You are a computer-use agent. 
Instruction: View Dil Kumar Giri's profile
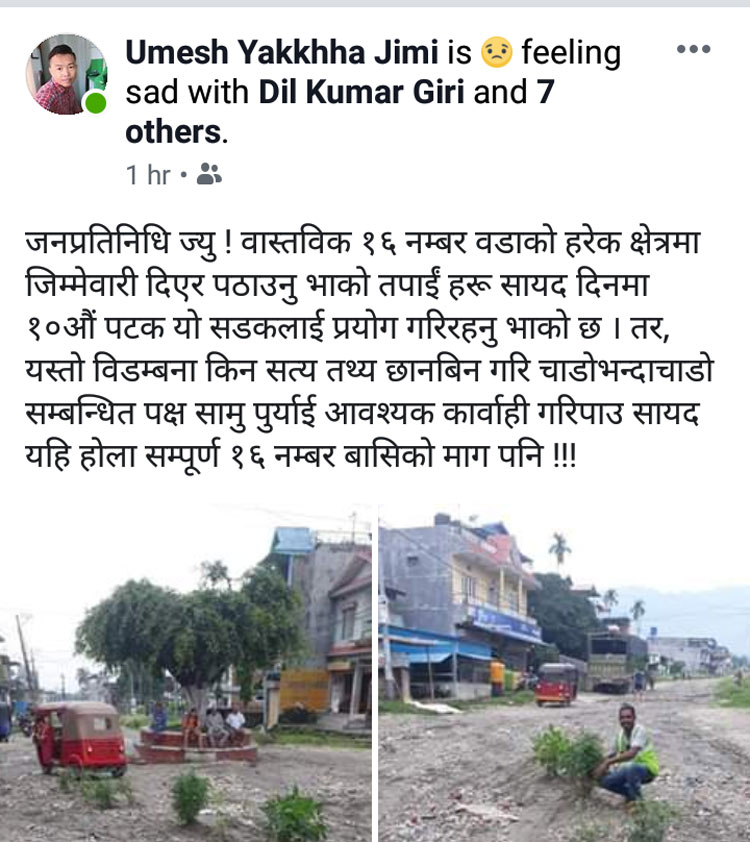click(x=363, y=92)
